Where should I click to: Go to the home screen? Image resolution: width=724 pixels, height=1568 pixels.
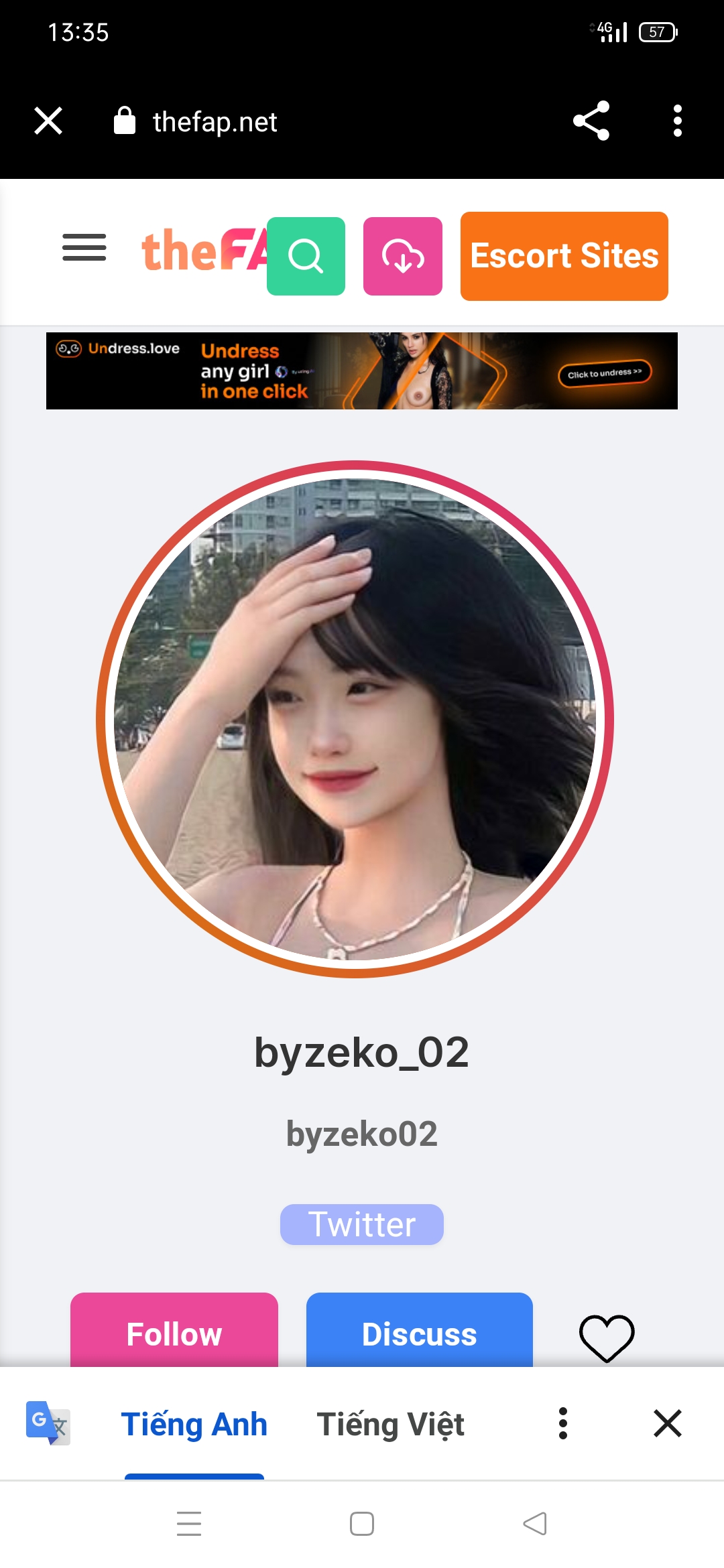coord(361,1524)
